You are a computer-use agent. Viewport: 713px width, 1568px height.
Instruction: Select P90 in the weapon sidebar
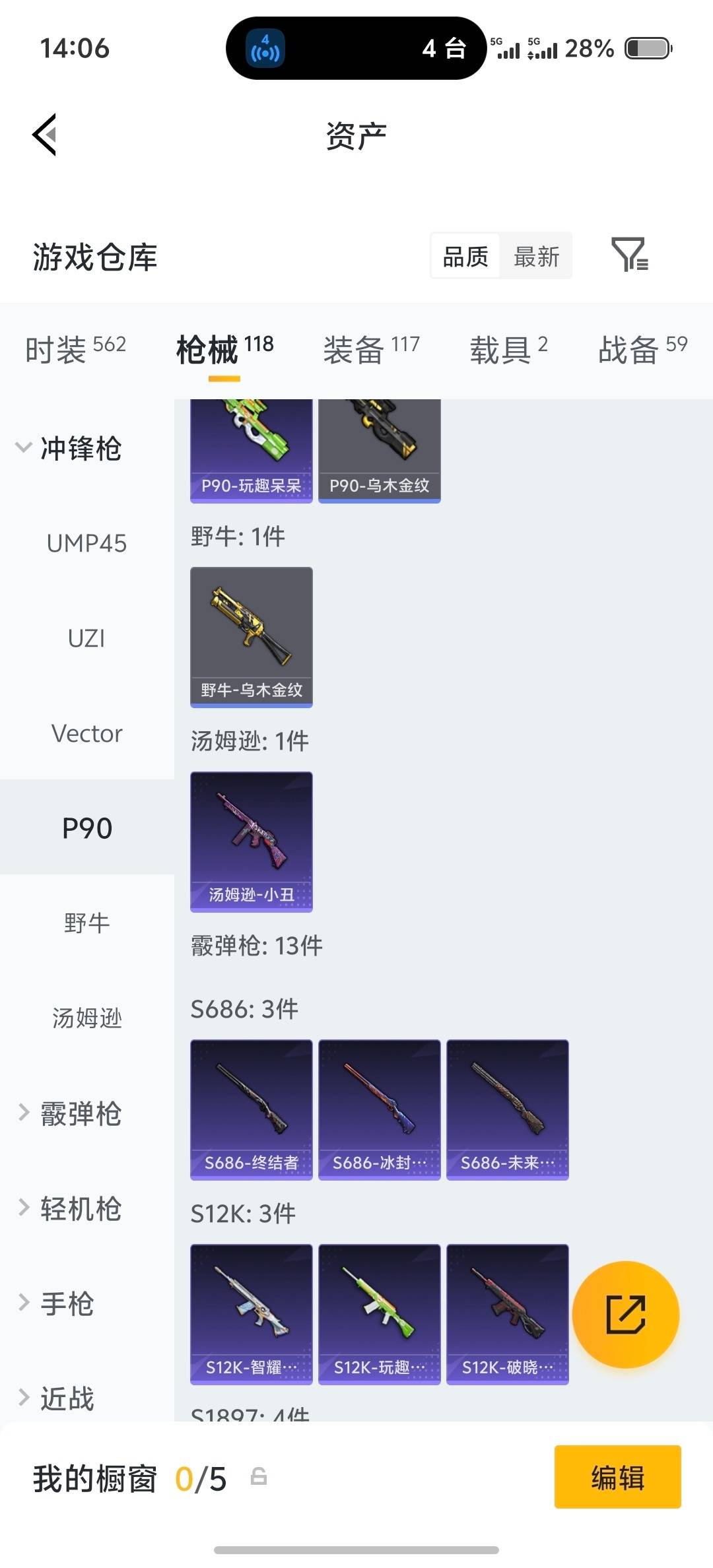[86, 827]
